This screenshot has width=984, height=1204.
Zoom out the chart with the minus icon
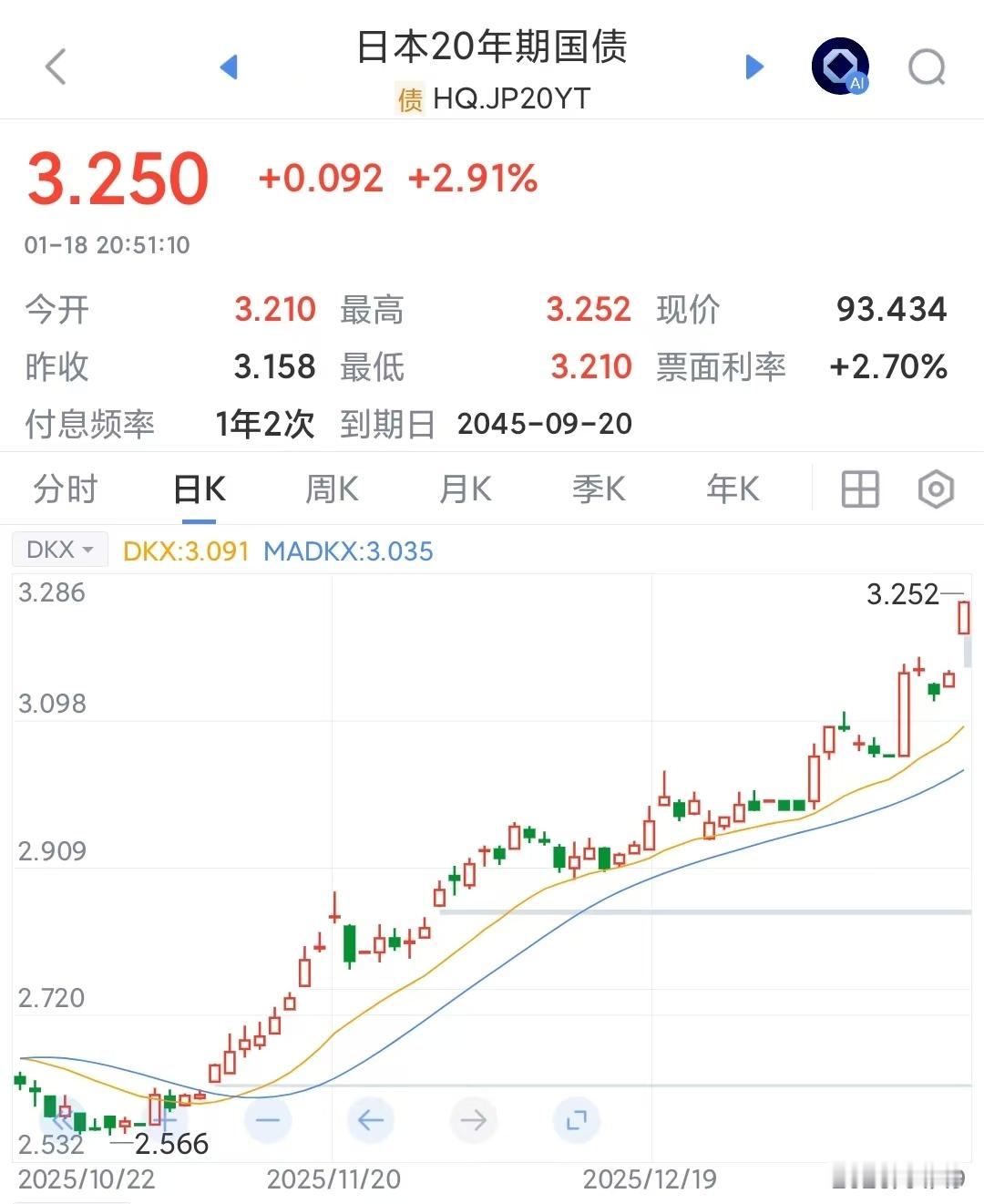click(268, 1120)
